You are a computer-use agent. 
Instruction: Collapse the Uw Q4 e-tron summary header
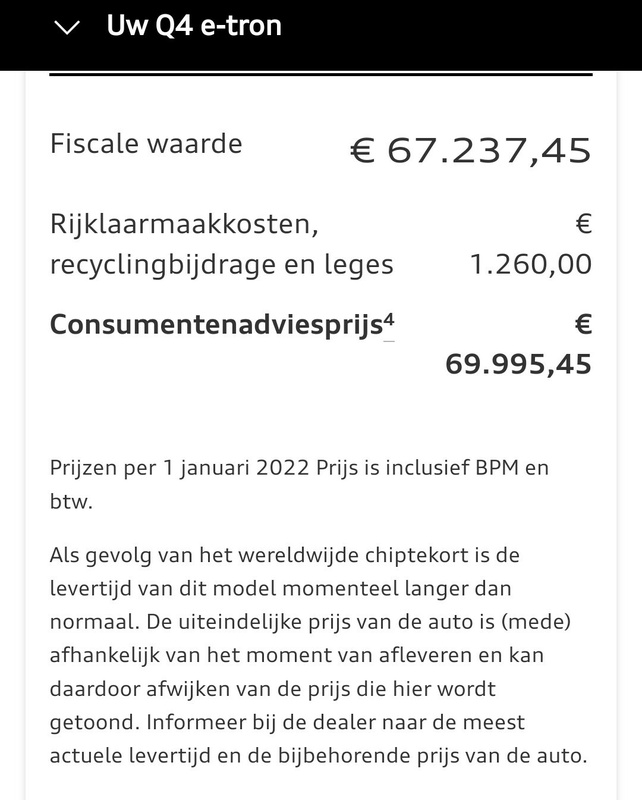click(68, 27)
